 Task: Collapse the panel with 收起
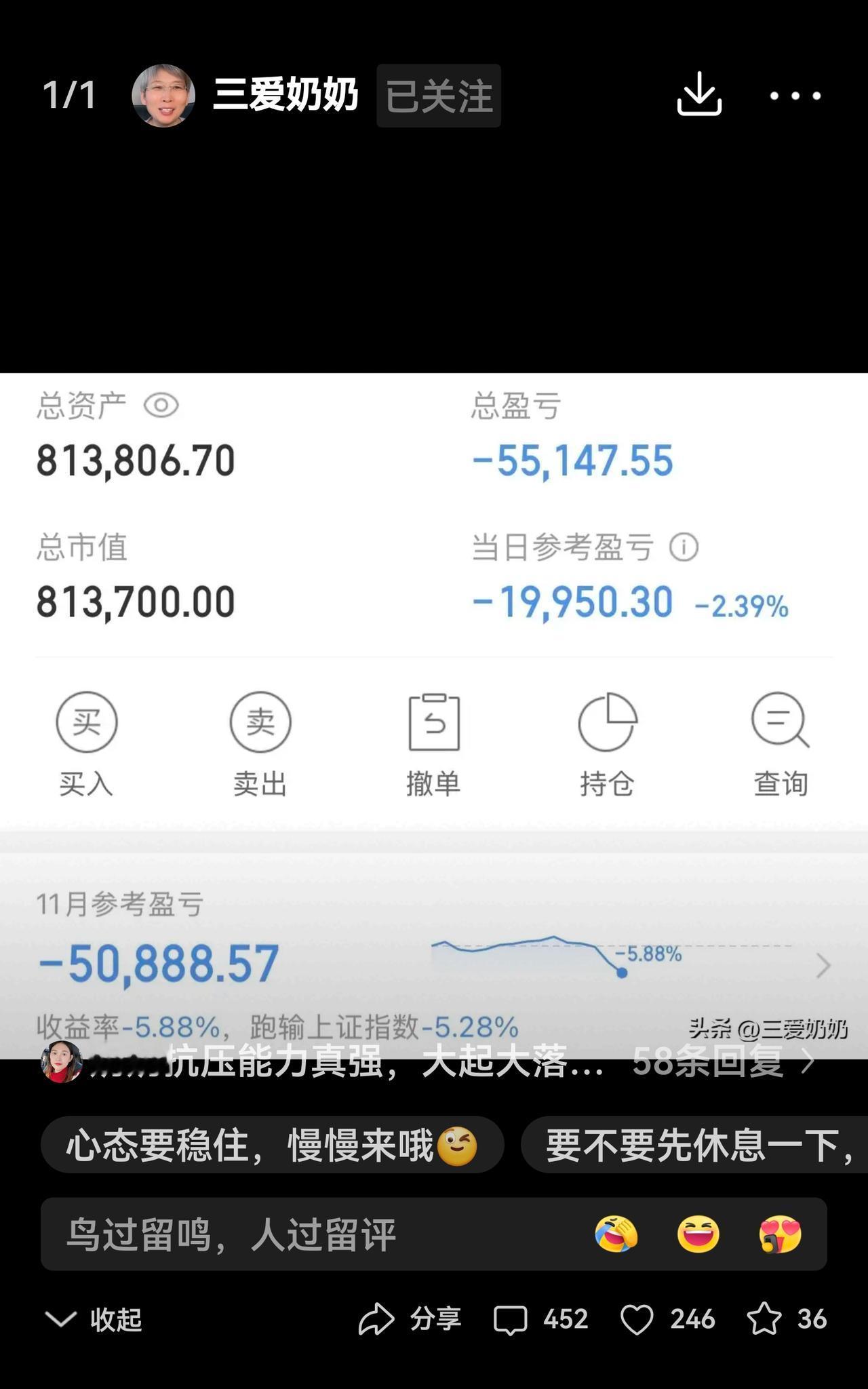[94, 1320]
